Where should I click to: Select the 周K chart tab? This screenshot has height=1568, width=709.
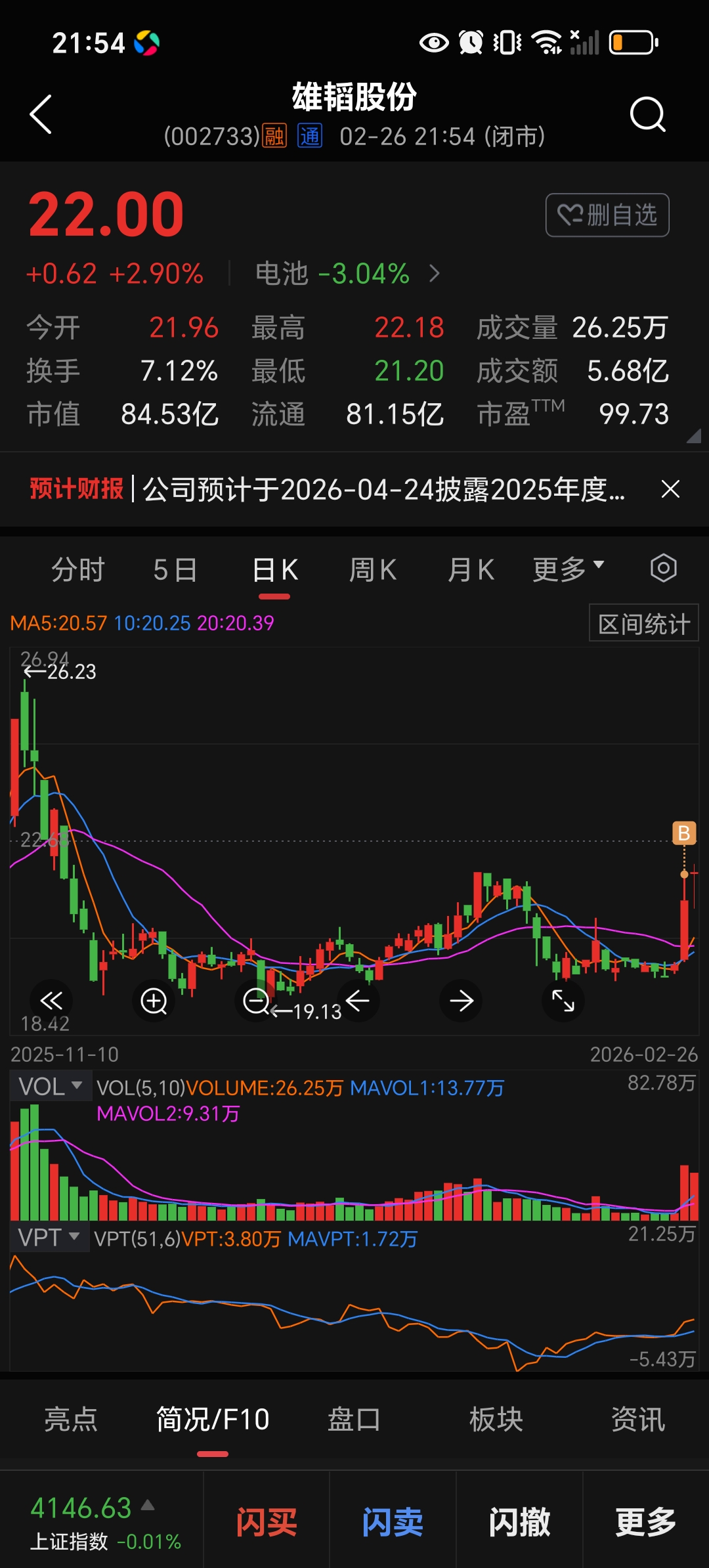372,569
